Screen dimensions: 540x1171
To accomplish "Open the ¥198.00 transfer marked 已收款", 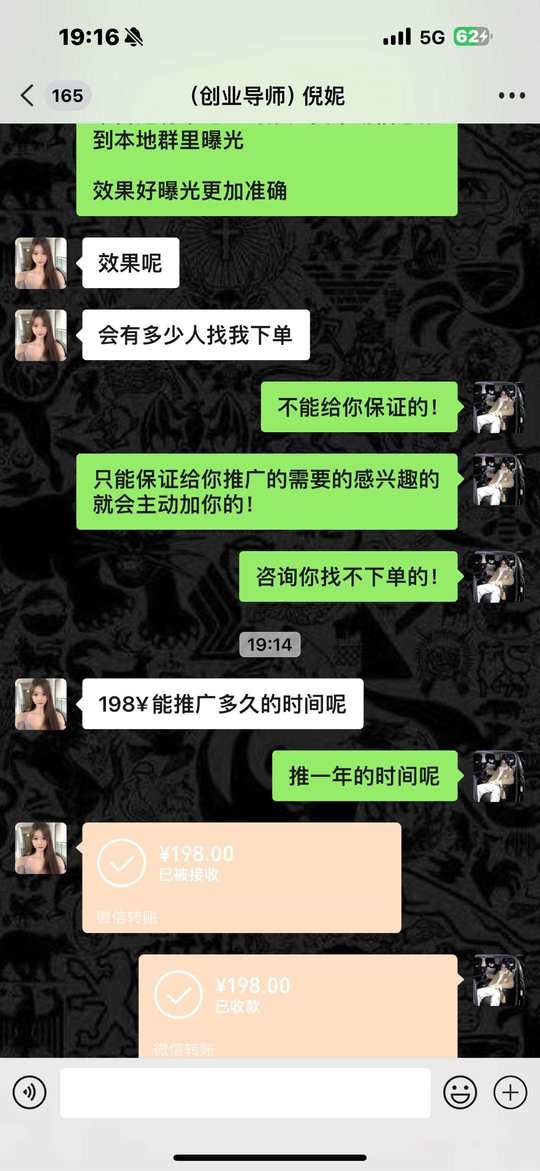I will pyautogui.click(x=298, y=1006).
